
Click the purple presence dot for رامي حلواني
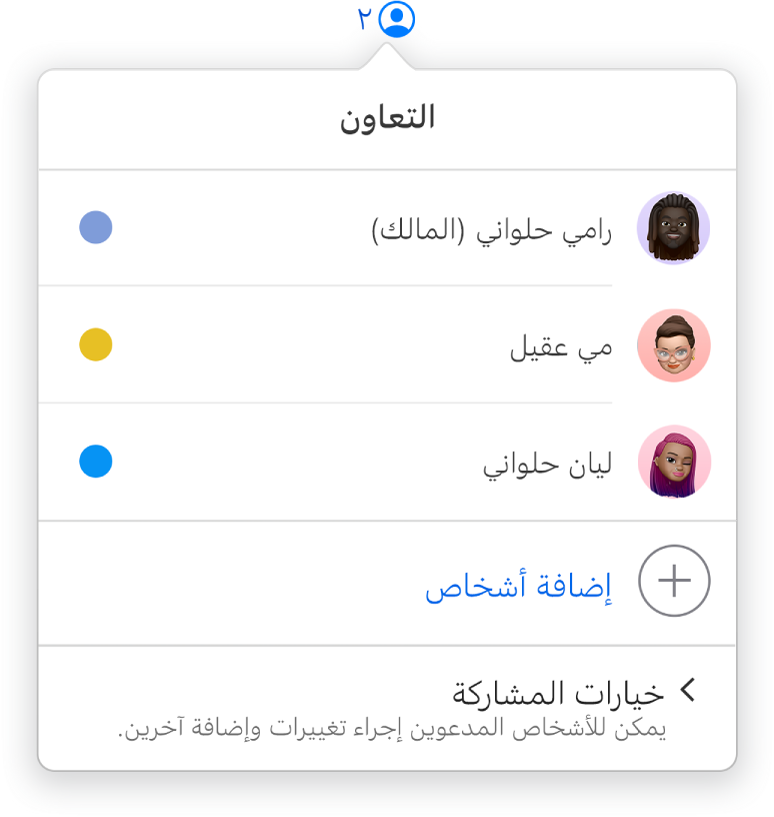(x=95, y=228)
